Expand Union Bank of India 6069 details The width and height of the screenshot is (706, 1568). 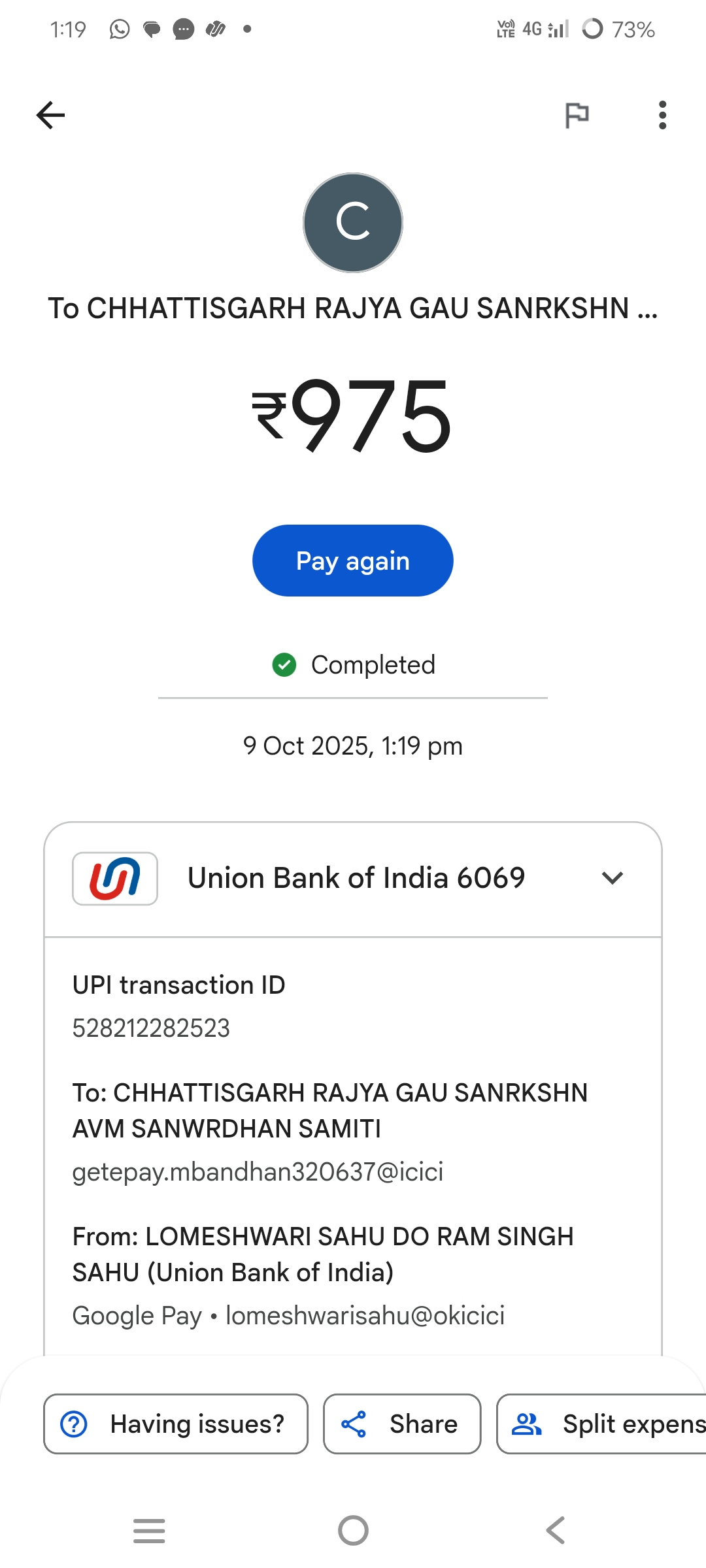pos(612,878)
